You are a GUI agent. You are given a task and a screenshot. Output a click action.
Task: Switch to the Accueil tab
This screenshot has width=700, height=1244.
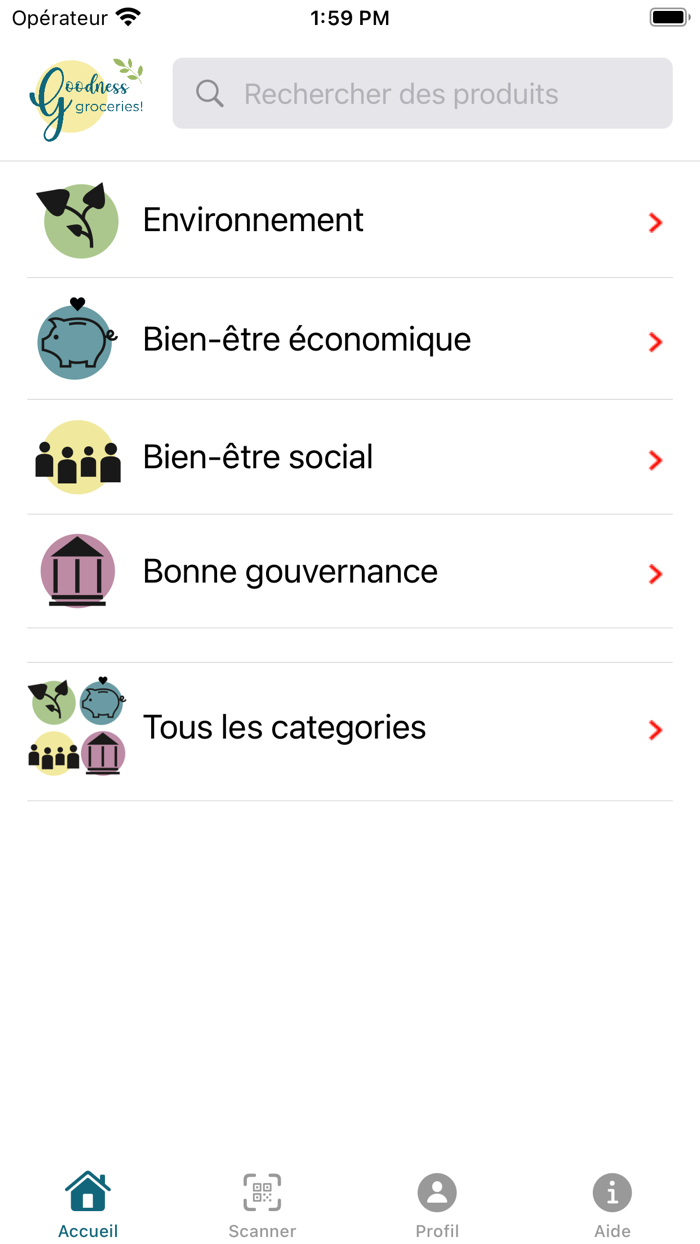point(88,1204)
